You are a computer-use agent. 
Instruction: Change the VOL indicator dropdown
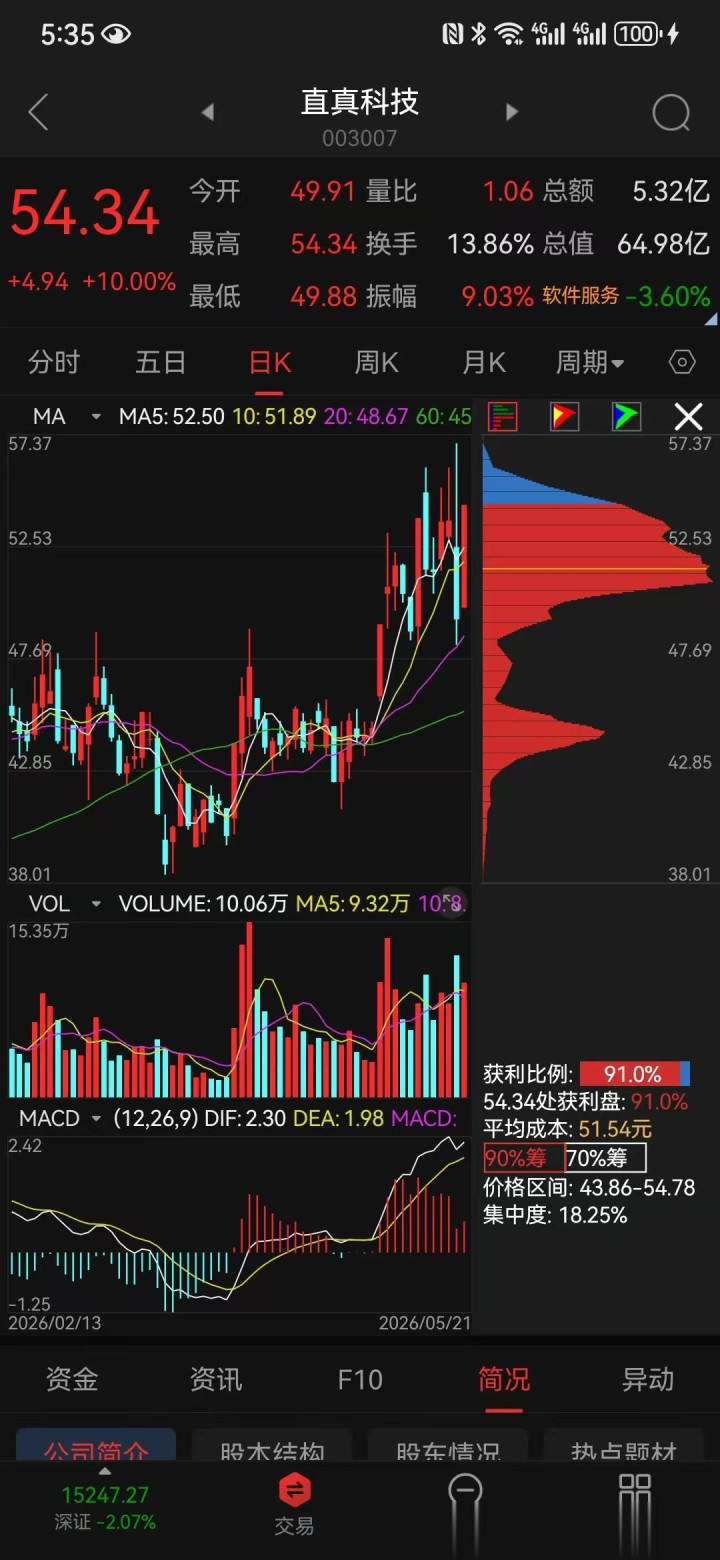(66, 904)
